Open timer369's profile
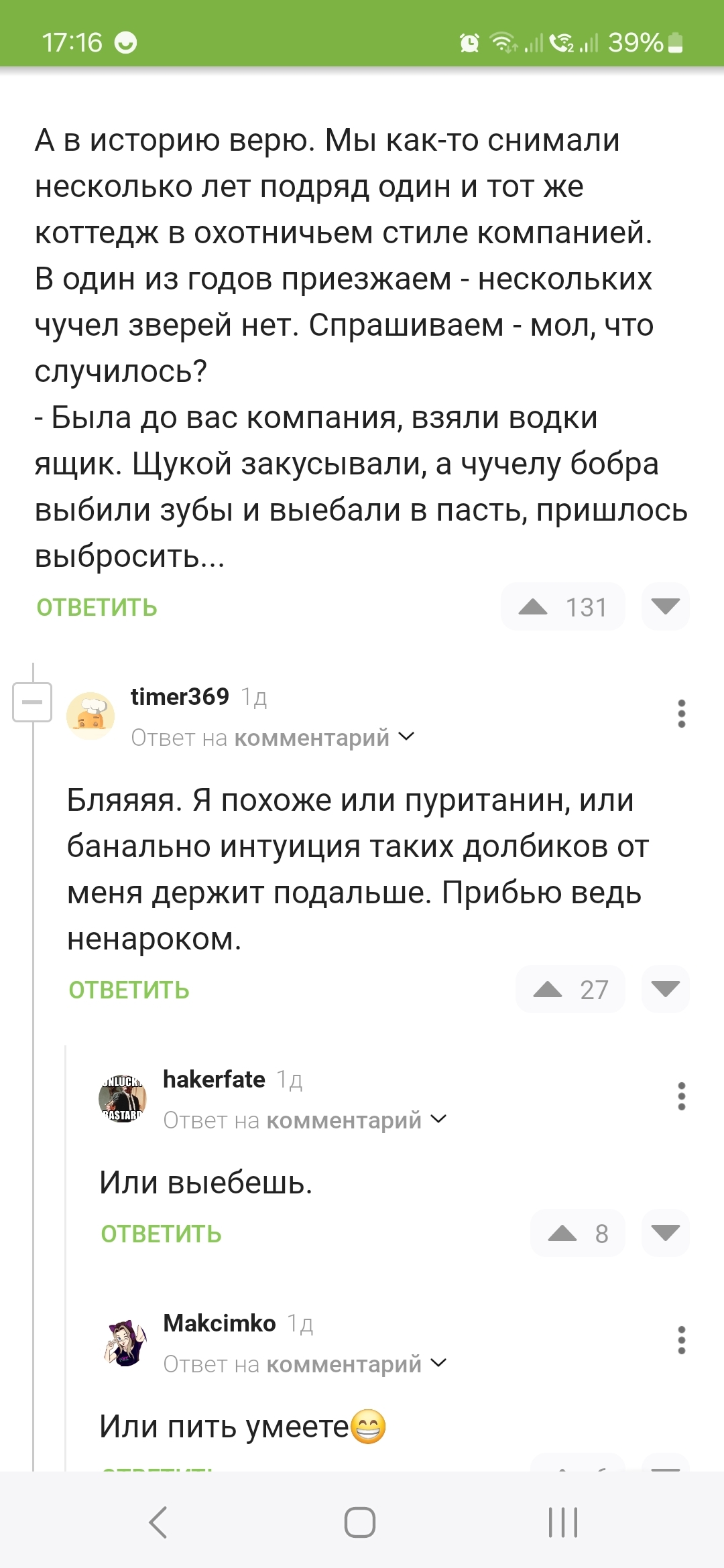The image size is (724, 1568). pyautogui.click(x=180, y=697)
